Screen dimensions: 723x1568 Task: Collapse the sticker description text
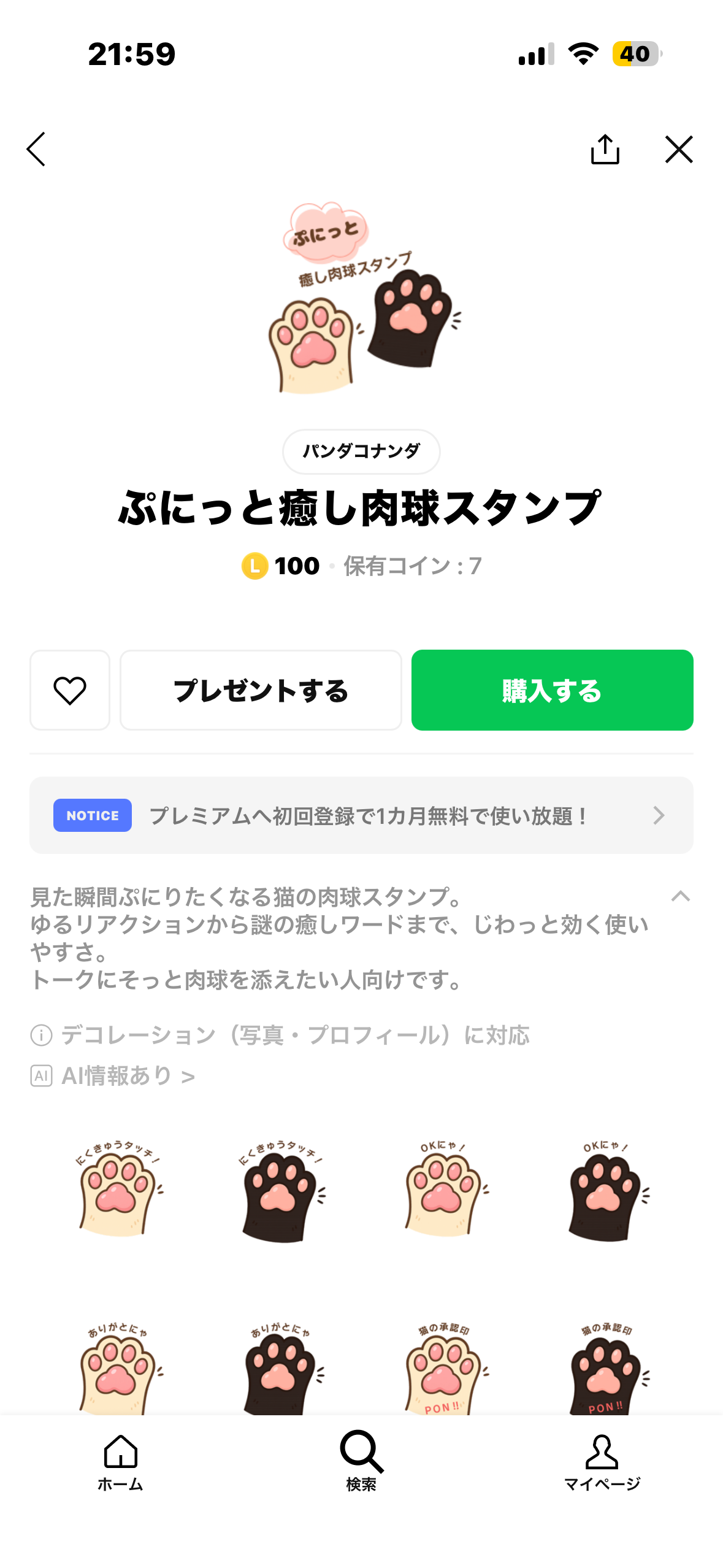point(680,896)
